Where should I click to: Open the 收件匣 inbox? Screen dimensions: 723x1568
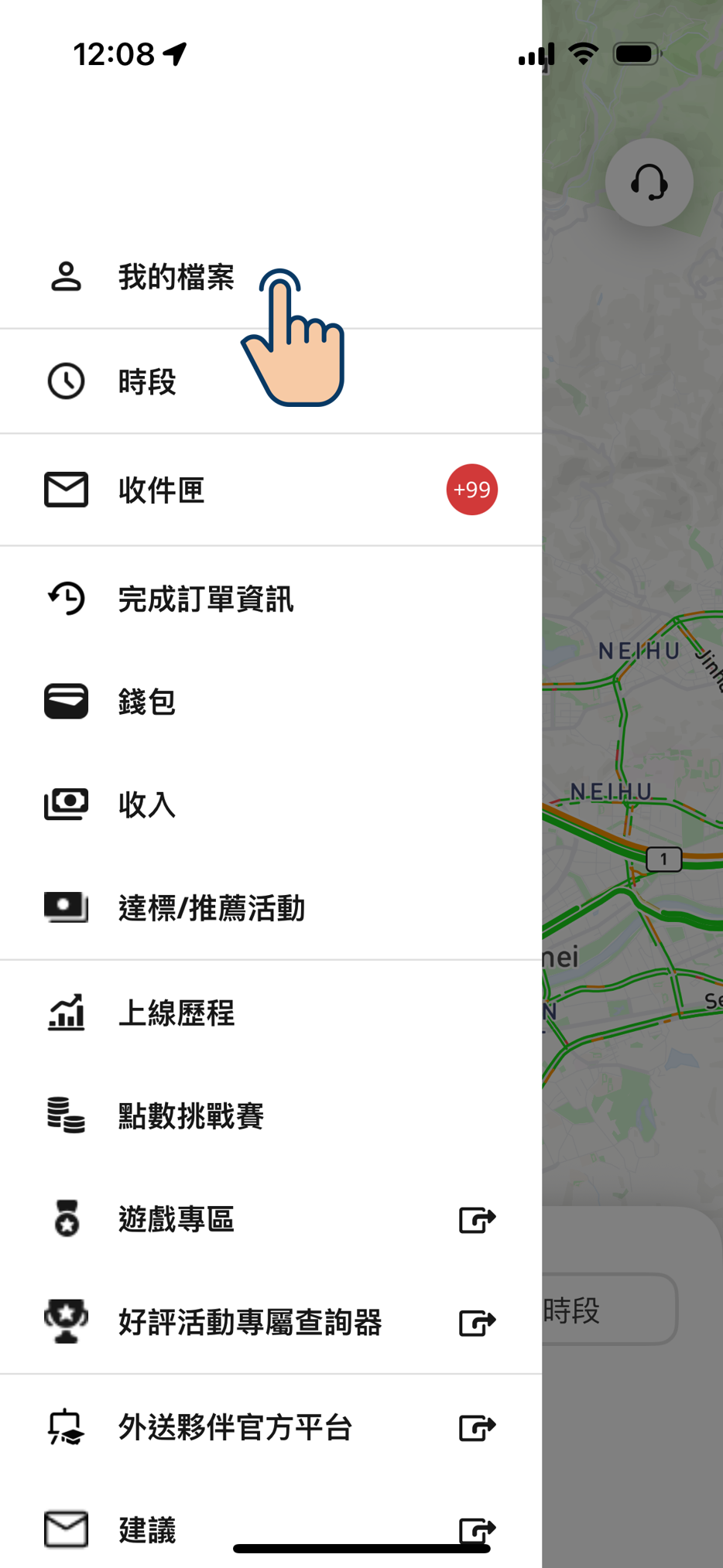(x=161, y=490)
